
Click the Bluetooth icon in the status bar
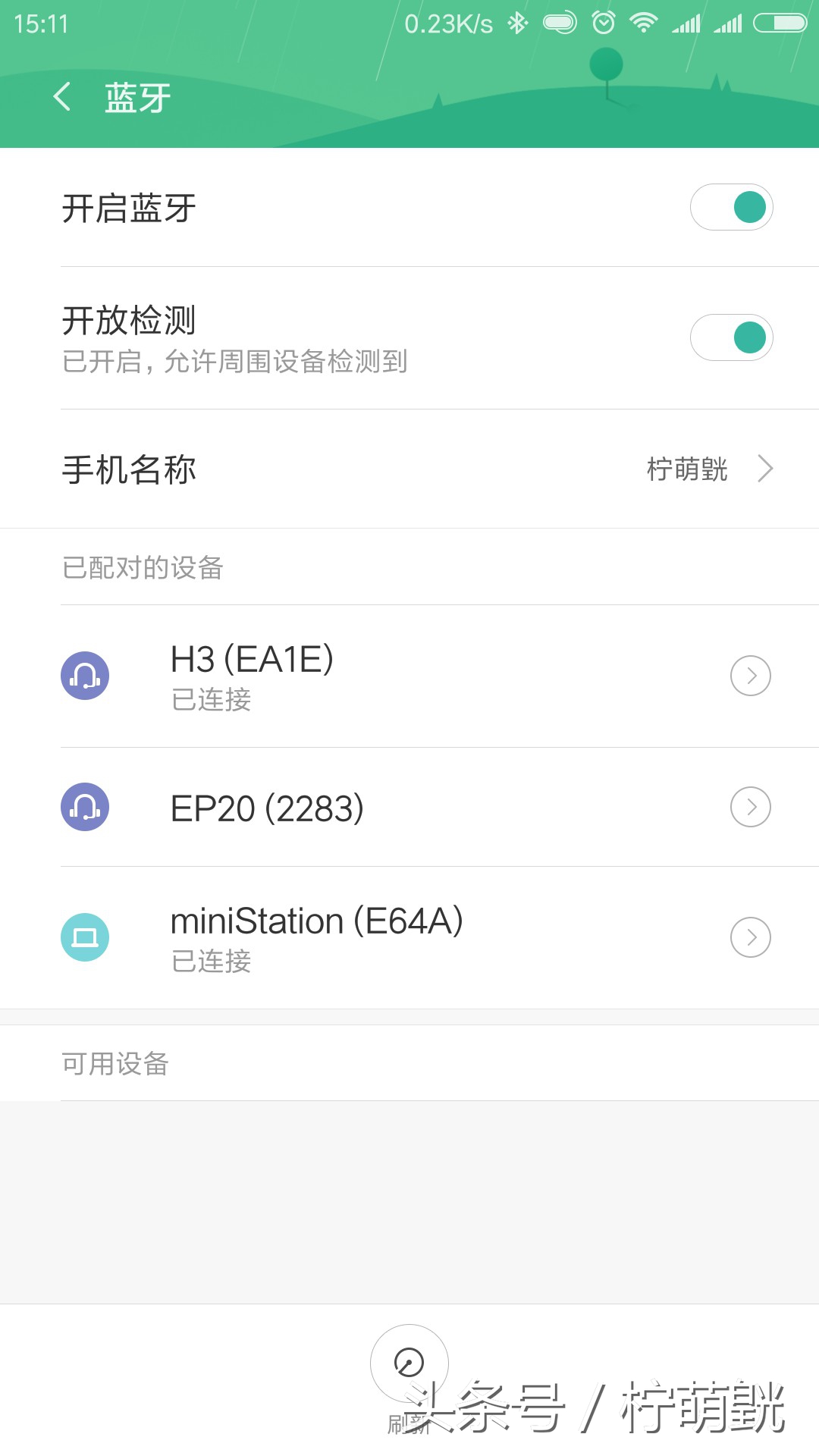tap(519, 24)
